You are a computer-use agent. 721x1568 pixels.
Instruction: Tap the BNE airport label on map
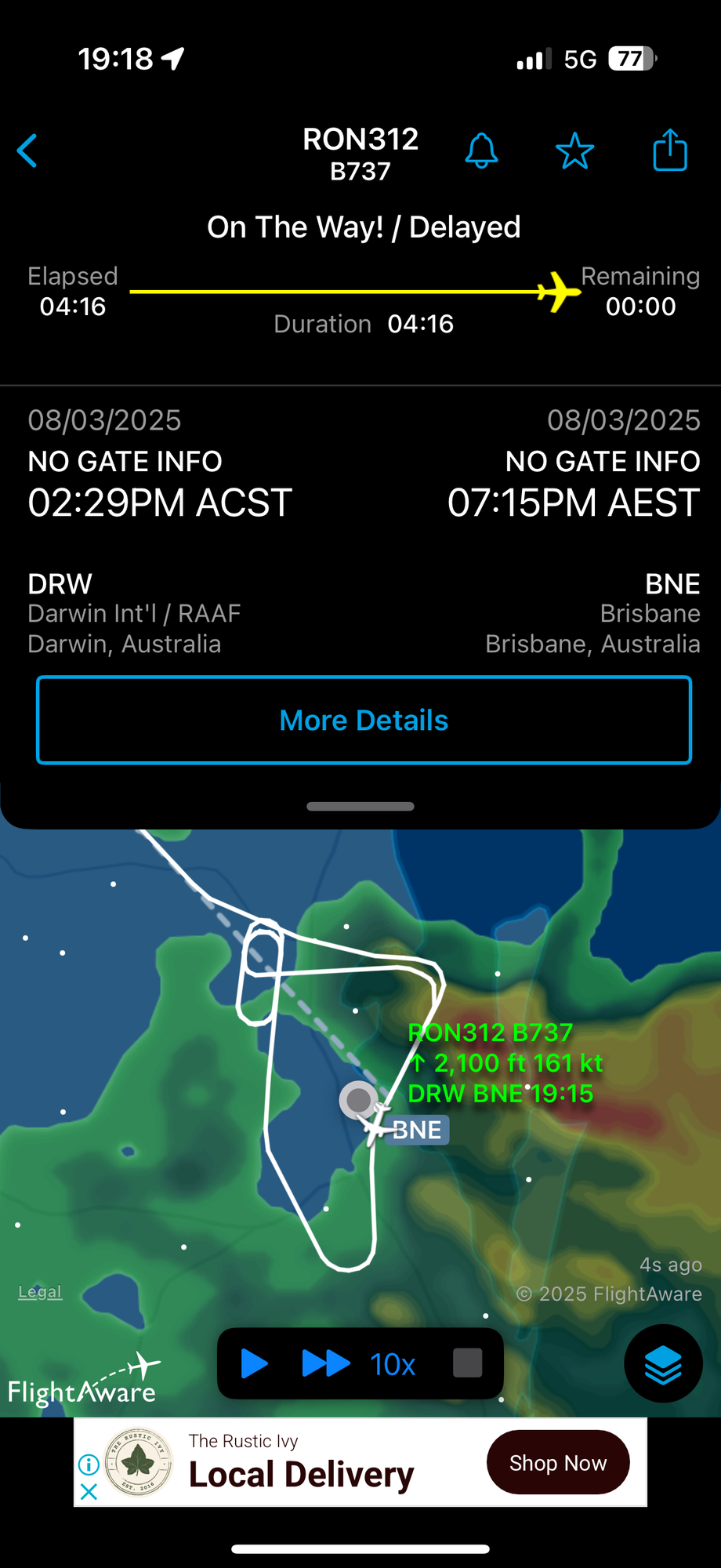pos(417,1130)
